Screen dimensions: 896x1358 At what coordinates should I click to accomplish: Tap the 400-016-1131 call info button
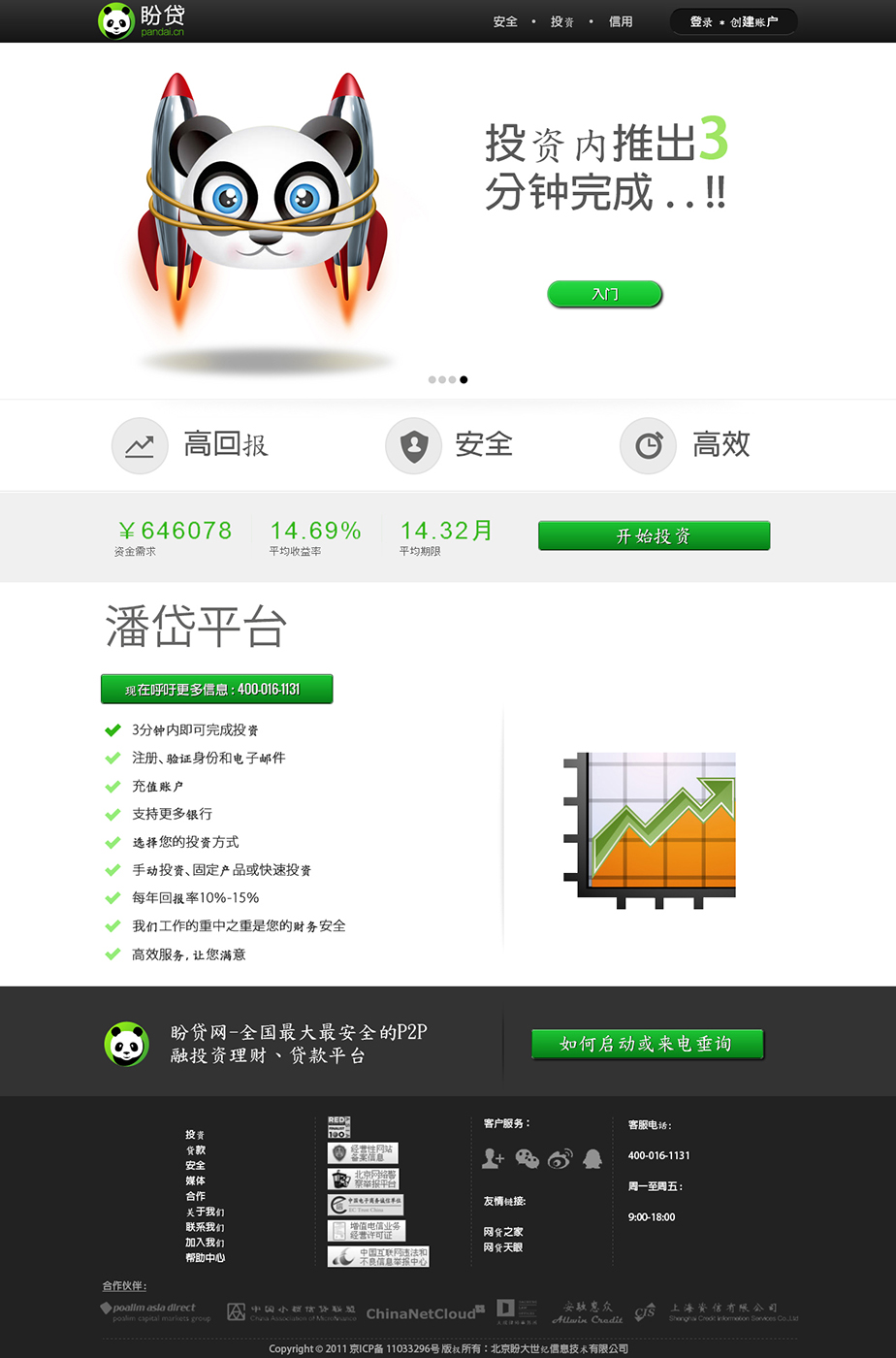pos(216,690)
